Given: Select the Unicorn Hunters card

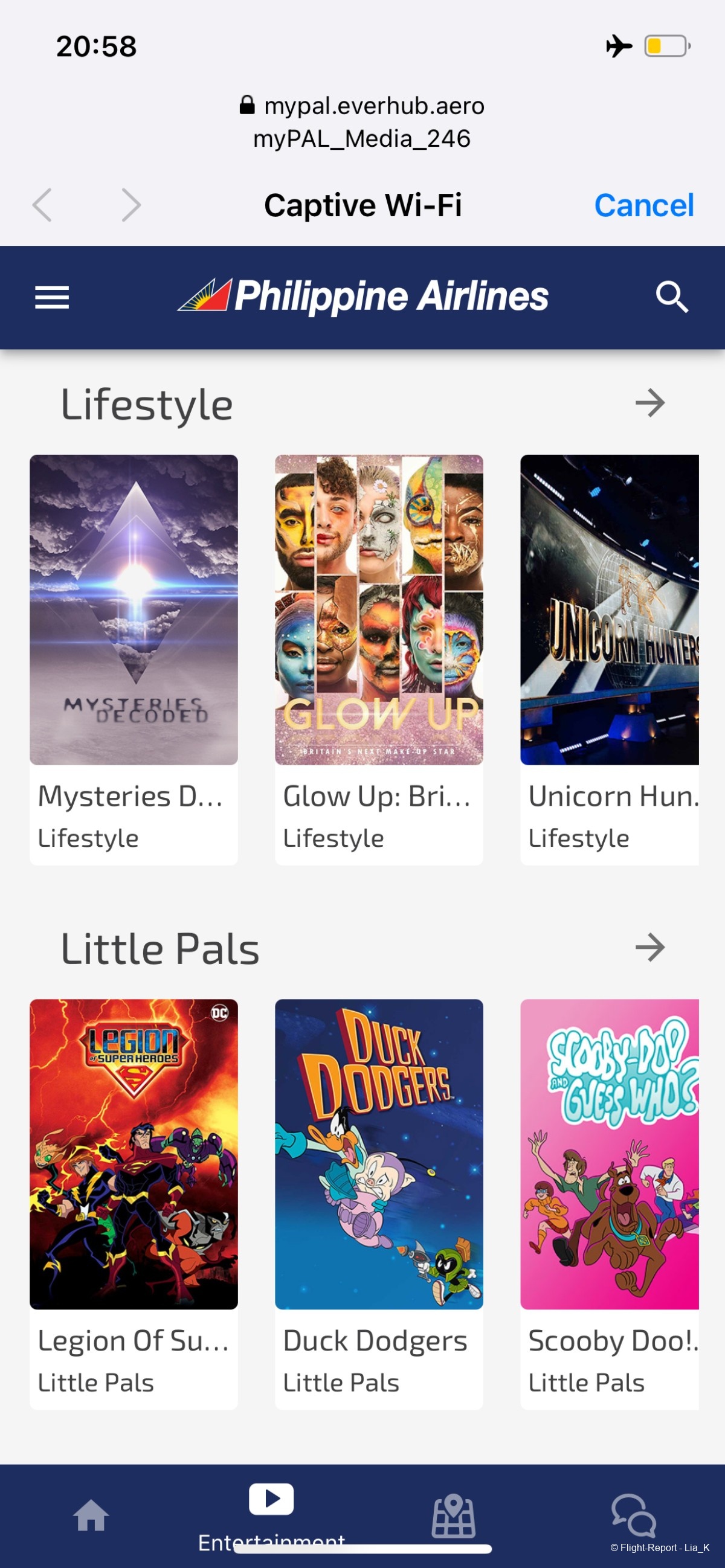Looking at the screenshot, I should [x=610, y=610].
